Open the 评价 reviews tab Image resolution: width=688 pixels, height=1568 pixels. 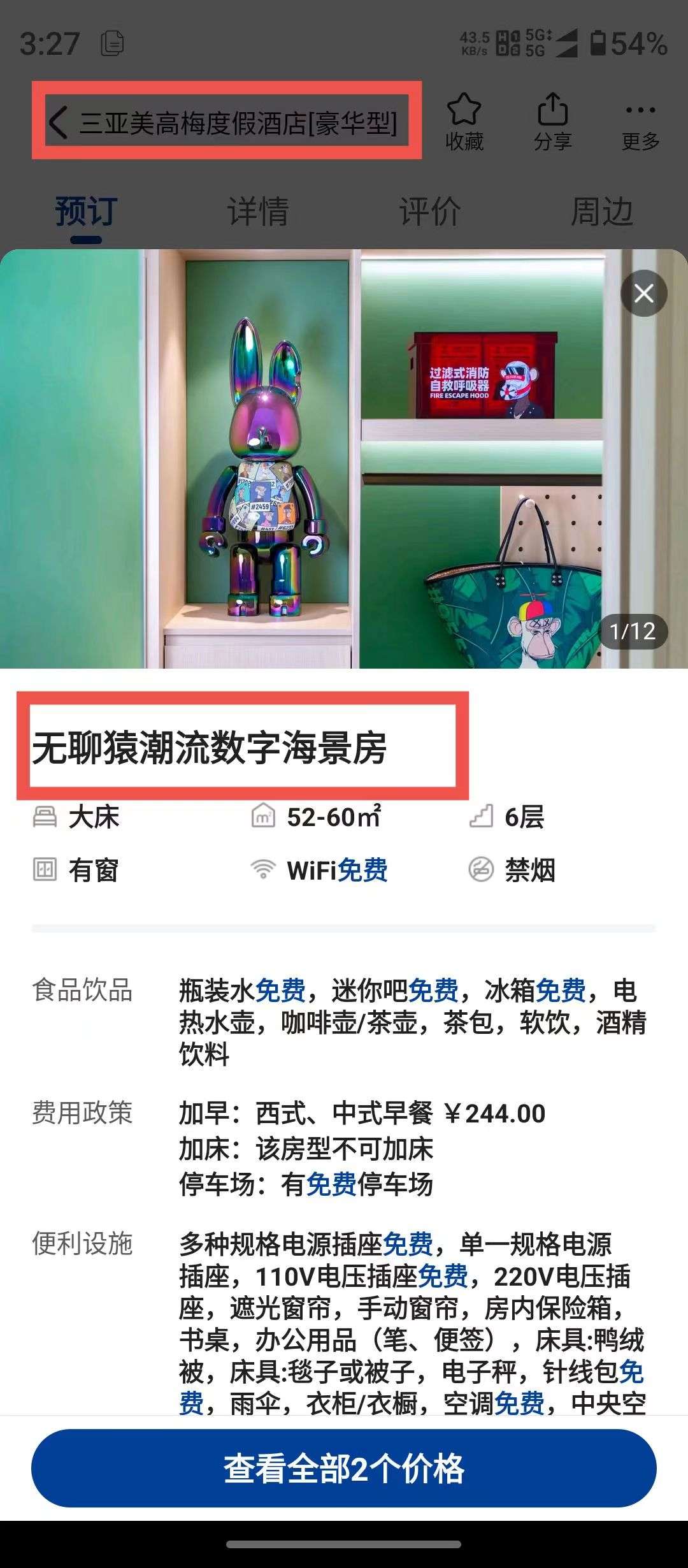click(430, 212)
